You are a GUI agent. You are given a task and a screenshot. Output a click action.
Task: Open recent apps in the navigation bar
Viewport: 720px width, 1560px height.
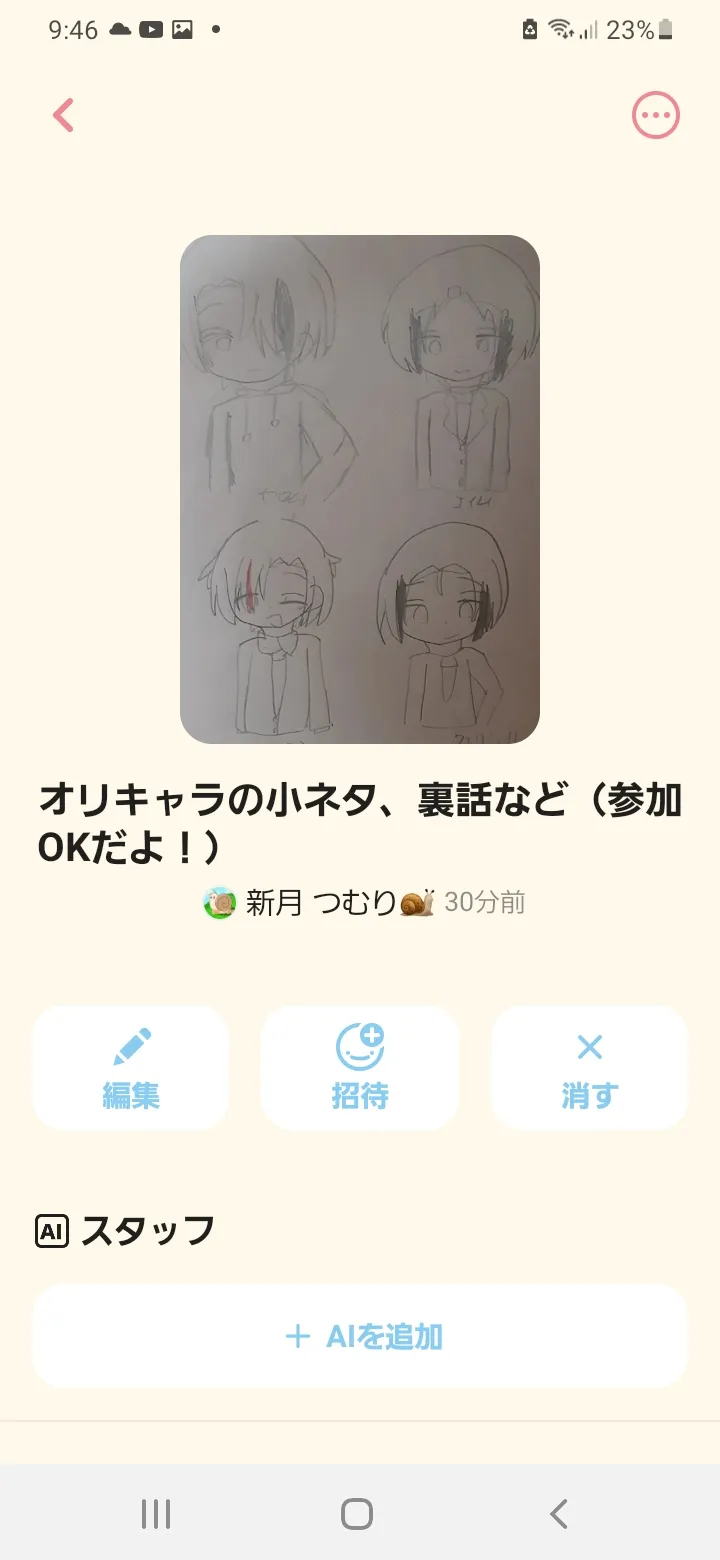click(156, 1514)
